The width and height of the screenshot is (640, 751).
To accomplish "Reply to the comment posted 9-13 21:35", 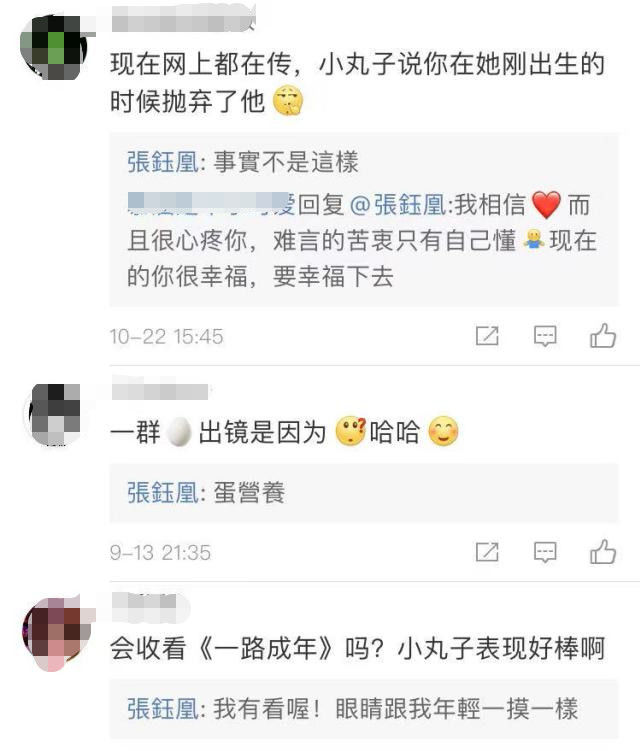I will click(545, 551).
